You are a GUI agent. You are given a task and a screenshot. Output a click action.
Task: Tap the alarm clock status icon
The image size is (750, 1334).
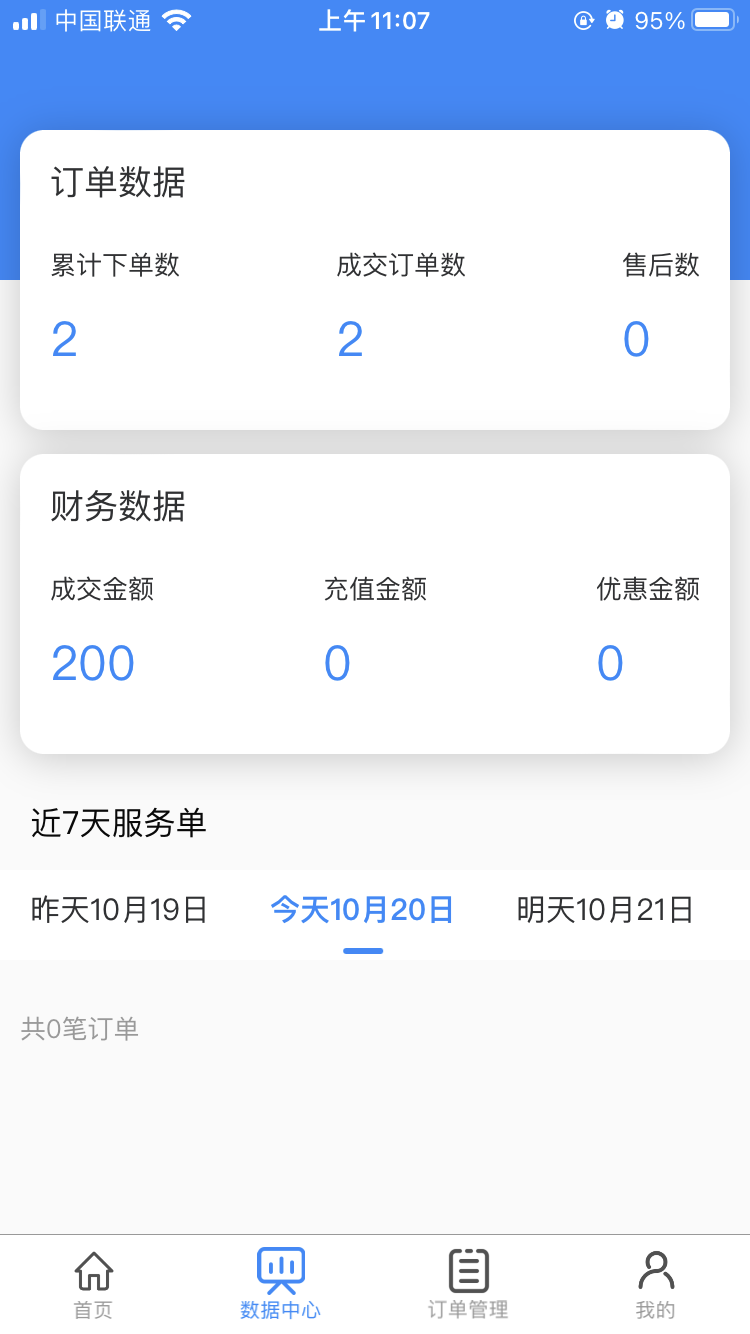(x=614, y=19)
